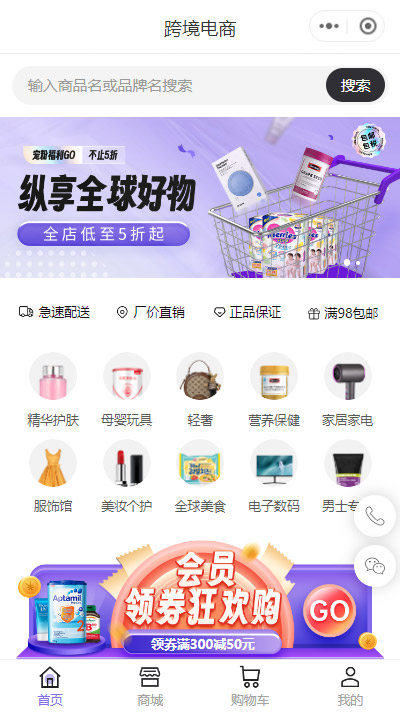Select 电子数码 category

pos(274,476)
